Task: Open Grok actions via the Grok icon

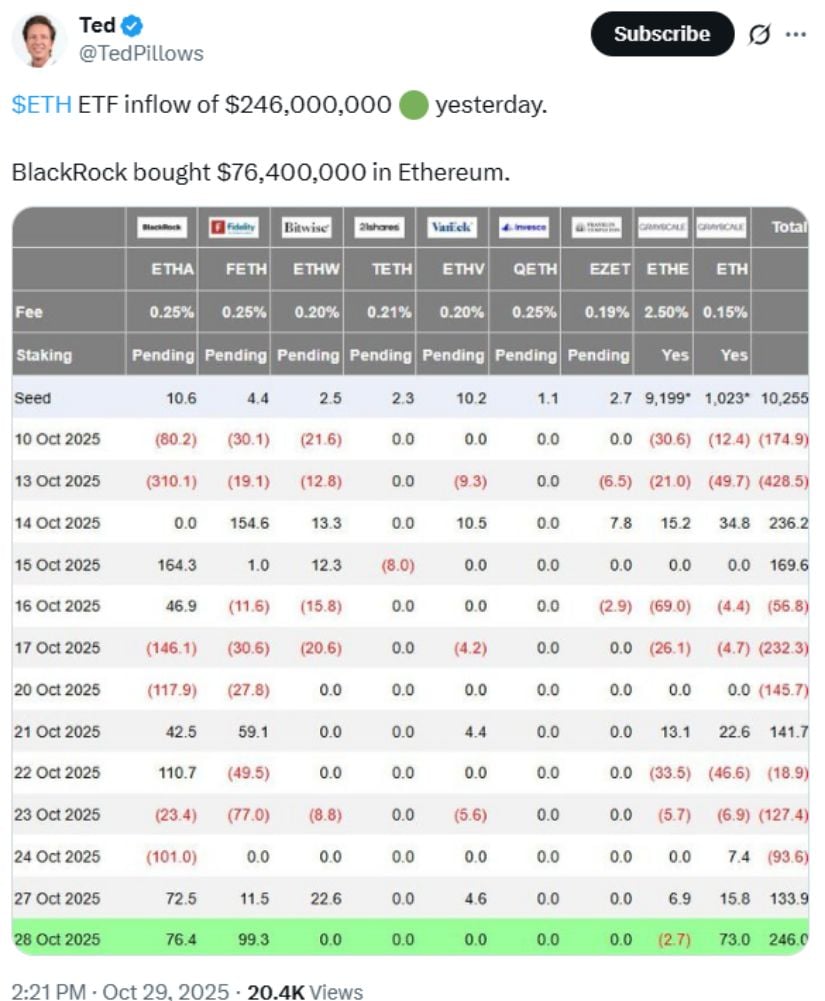Action: coord(756,33)
